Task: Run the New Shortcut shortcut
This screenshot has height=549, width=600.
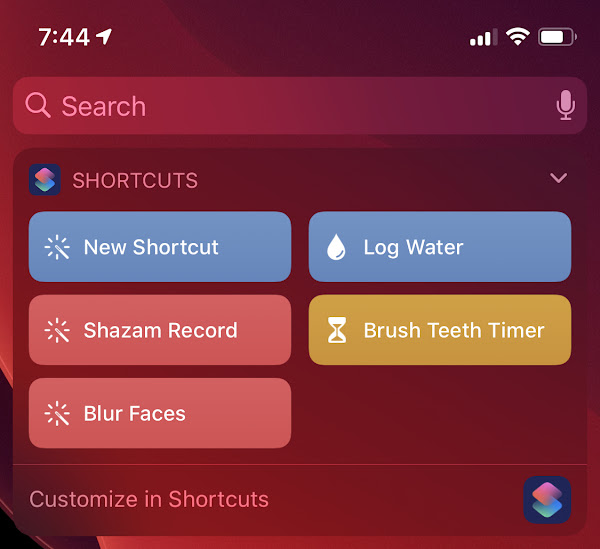Action: point(160,247)
